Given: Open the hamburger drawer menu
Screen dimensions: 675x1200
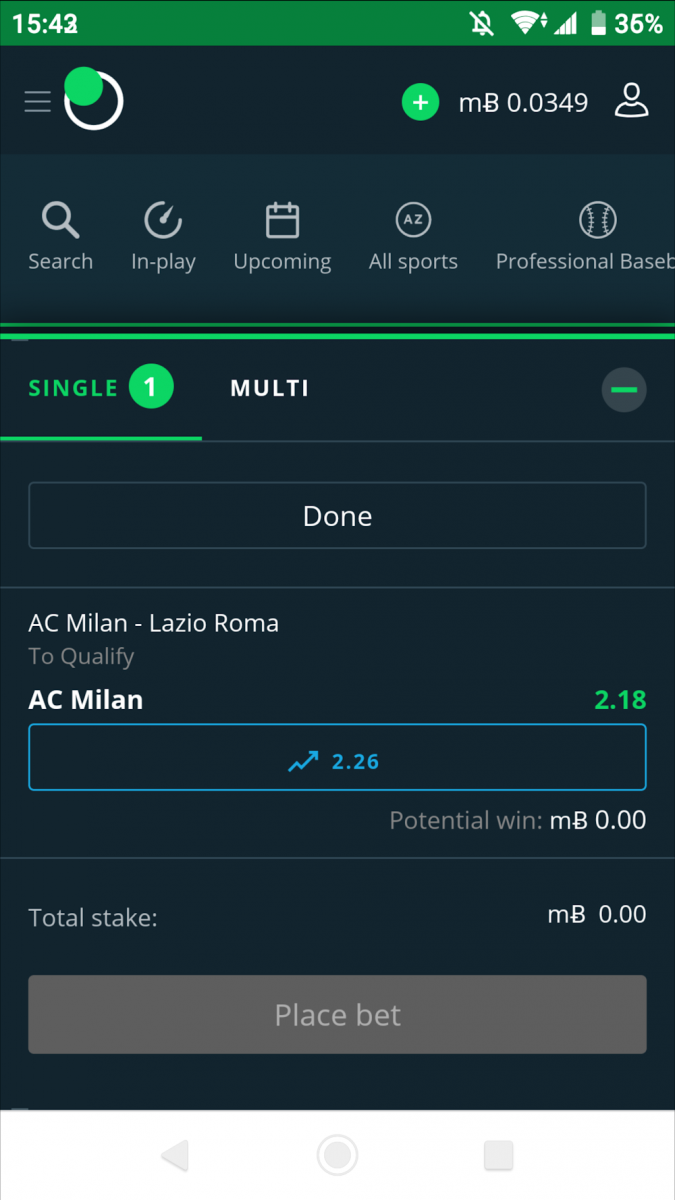Looking at the screenshot, I should point(38,102).
